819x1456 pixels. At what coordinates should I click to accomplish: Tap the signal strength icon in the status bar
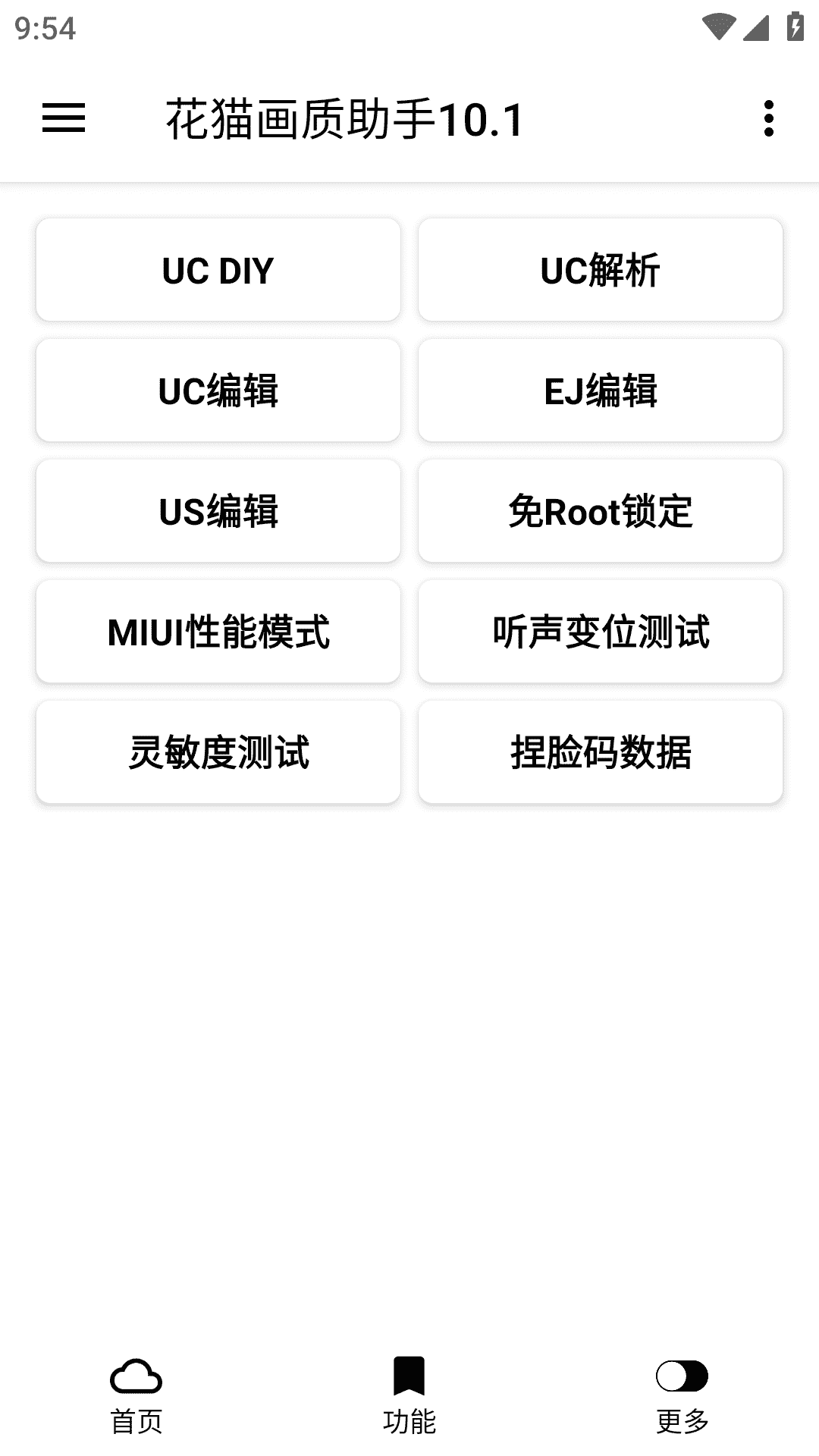(x=756, y=27)
